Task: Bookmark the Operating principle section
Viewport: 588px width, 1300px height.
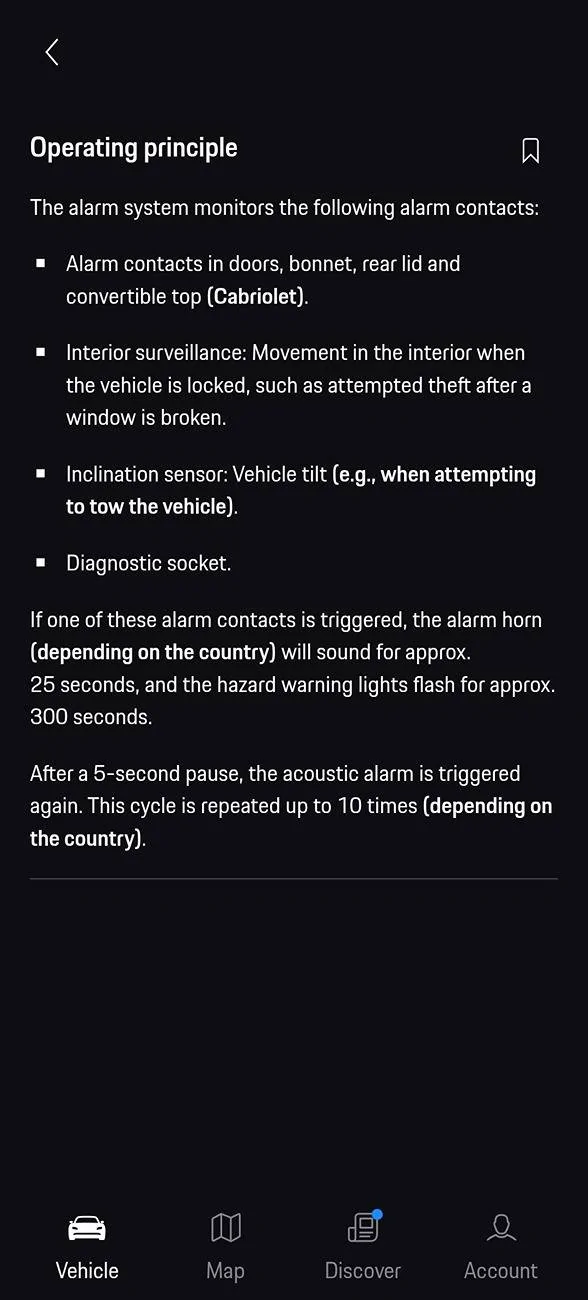Action: (x=531, y=151)
